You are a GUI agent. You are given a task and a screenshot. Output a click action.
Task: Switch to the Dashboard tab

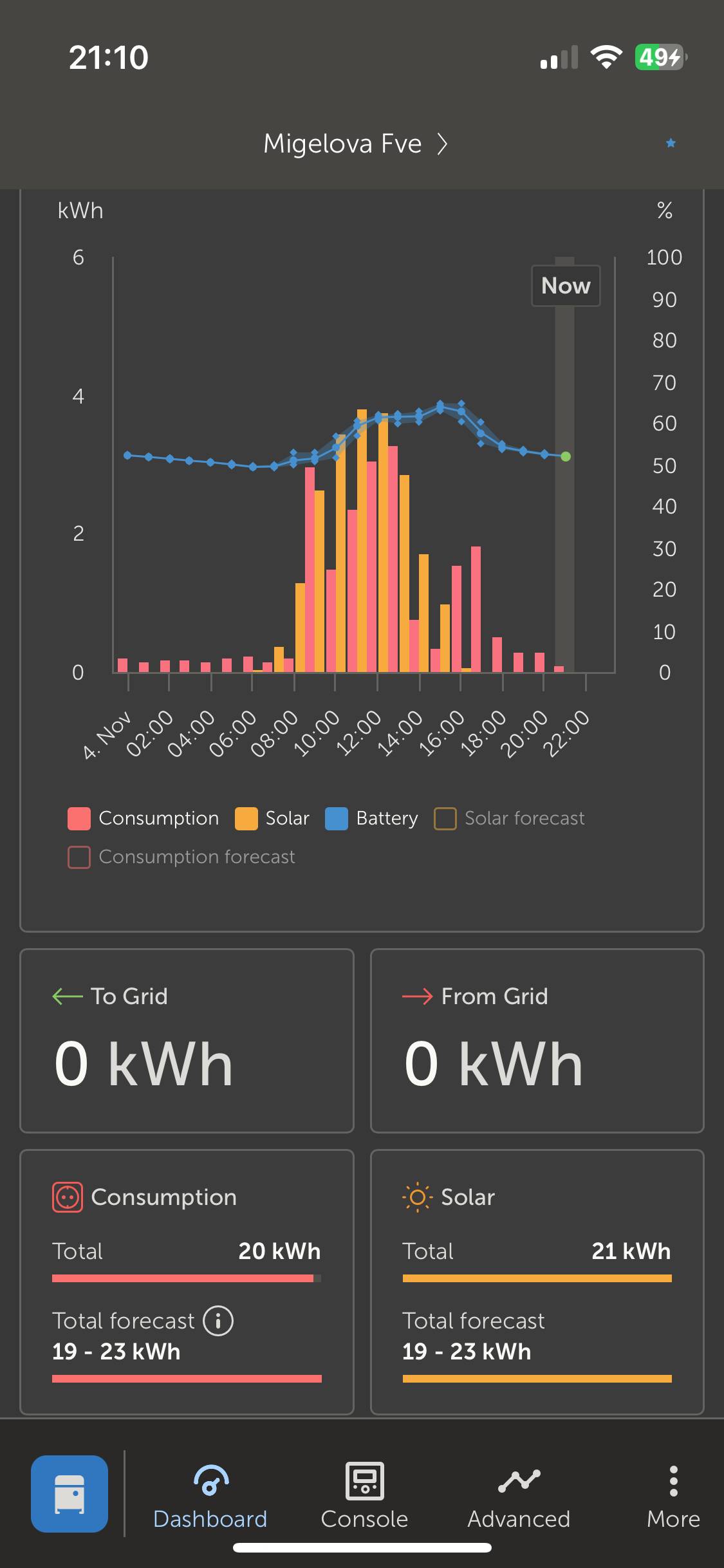210,1496
